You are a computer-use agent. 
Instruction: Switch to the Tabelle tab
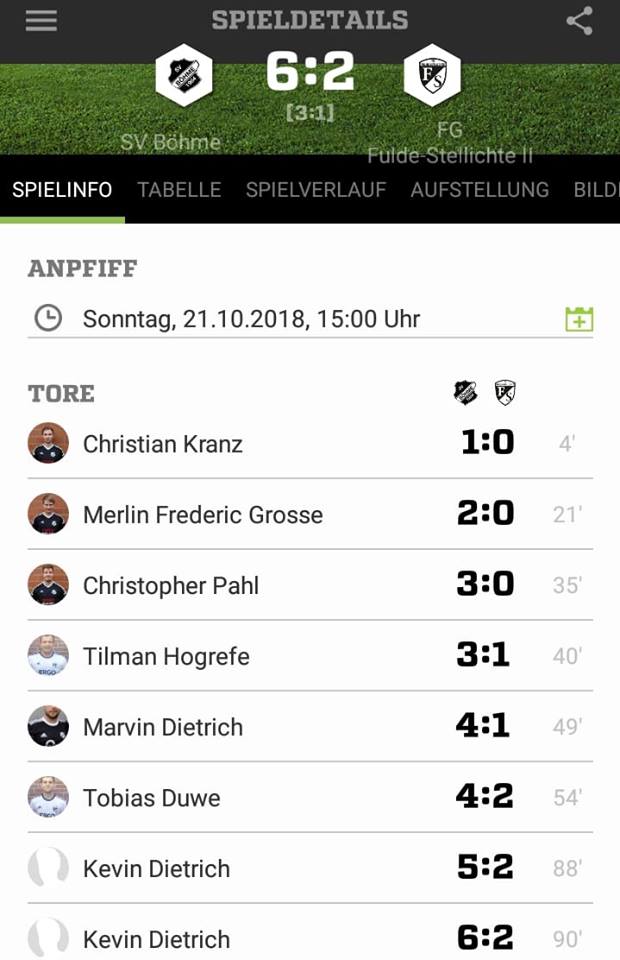tap(179, 189)
